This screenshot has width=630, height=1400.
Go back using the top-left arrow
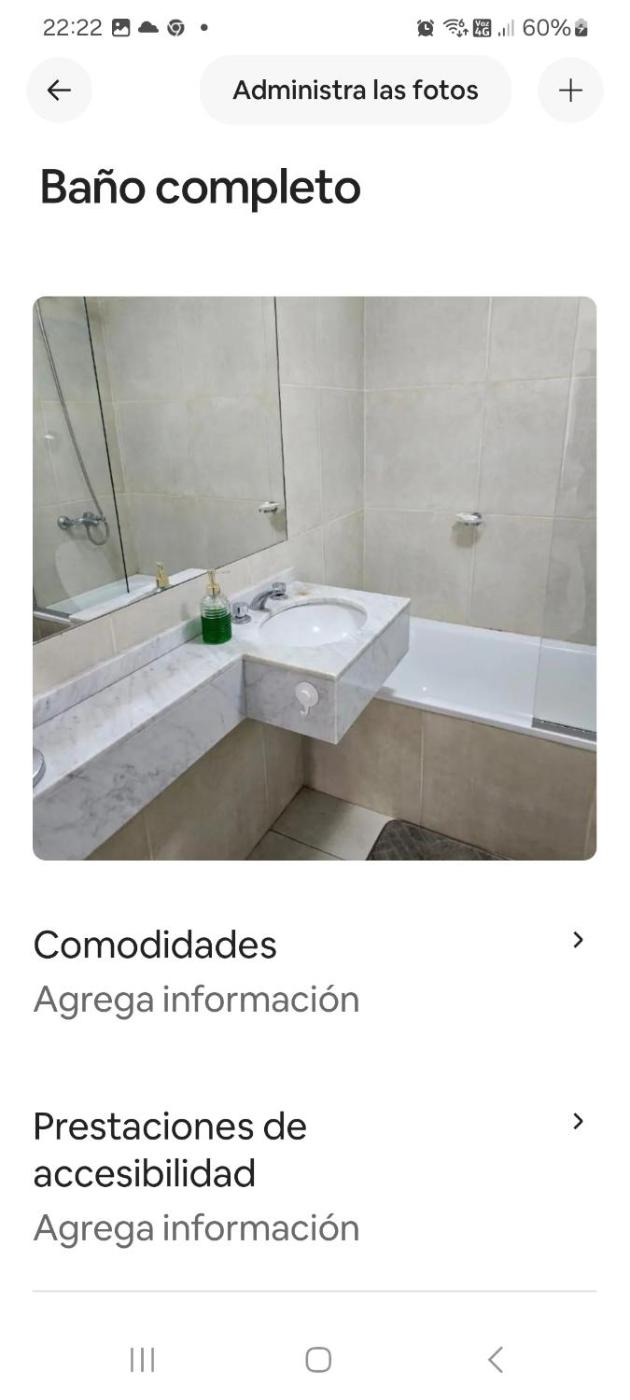pyautogui.click(x=59, y=90)
